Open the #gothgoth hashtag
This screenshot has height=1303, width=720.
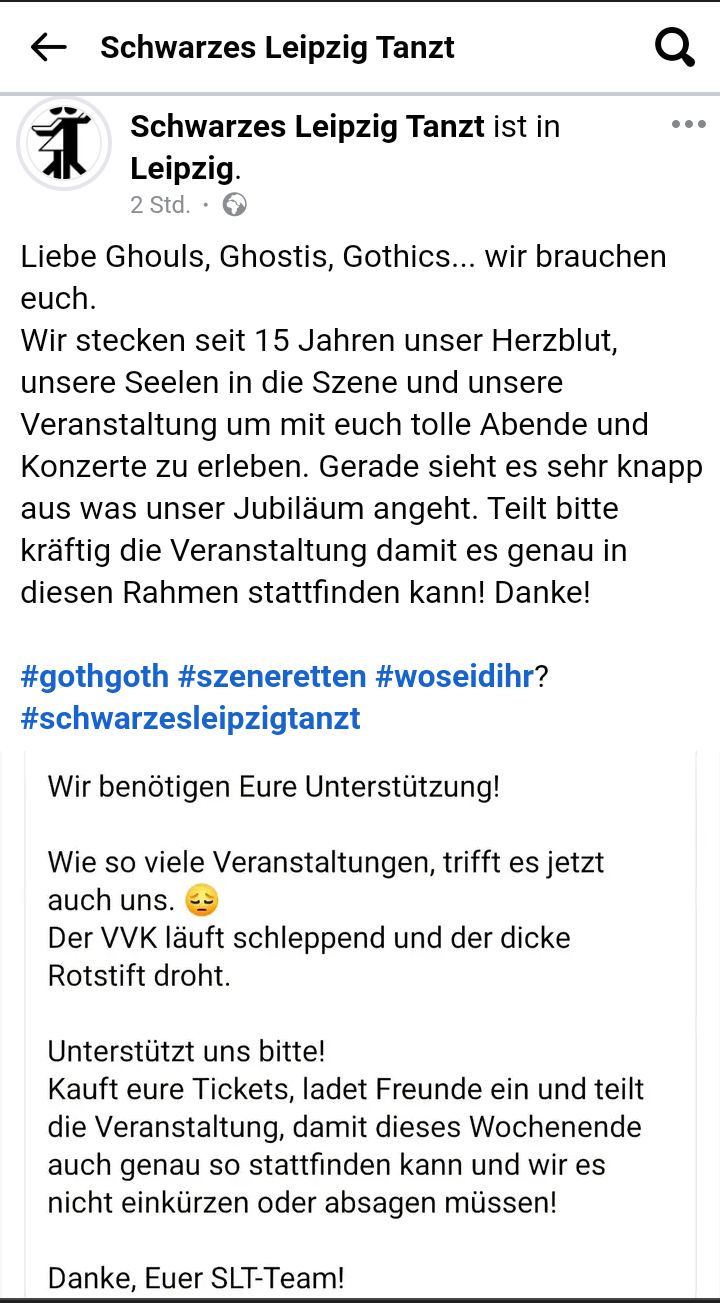pos(95,677)
